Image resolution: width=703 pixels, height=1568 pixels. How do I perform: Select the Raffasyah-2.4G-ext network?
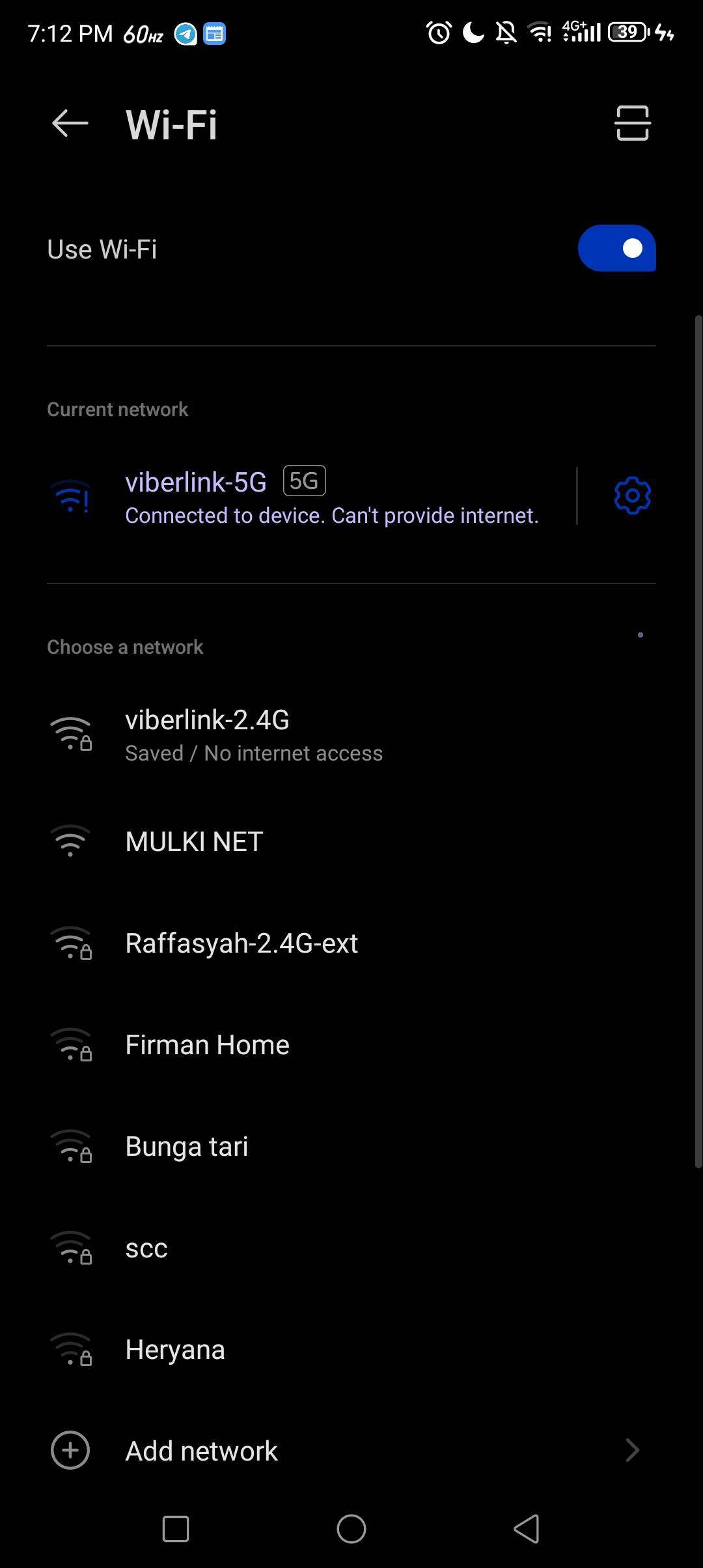click(241, 943)
